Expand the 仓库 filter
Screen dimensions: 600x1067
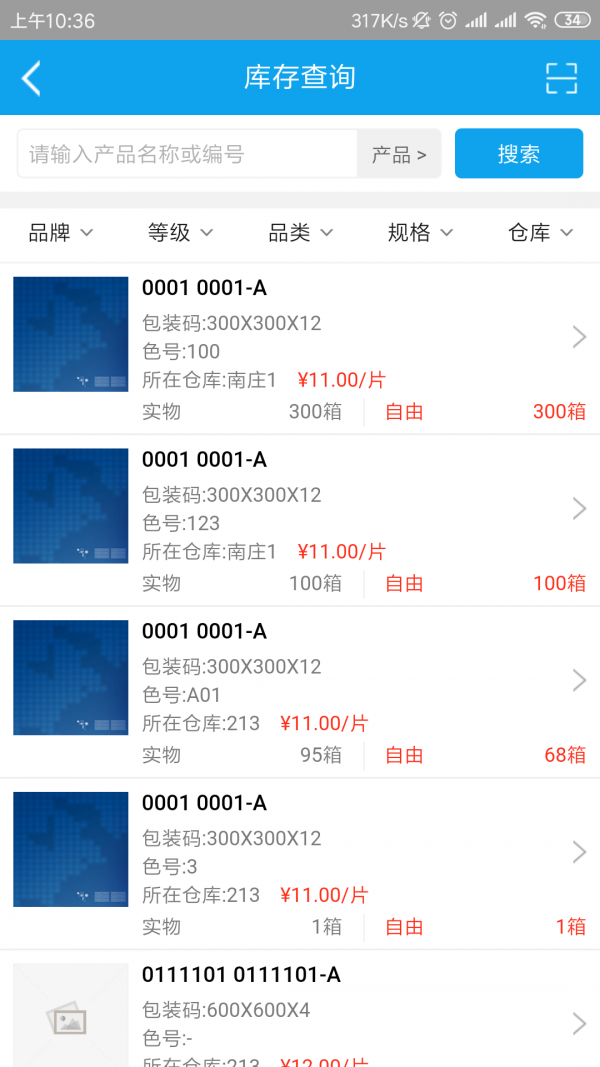click(x=540, y=233)
